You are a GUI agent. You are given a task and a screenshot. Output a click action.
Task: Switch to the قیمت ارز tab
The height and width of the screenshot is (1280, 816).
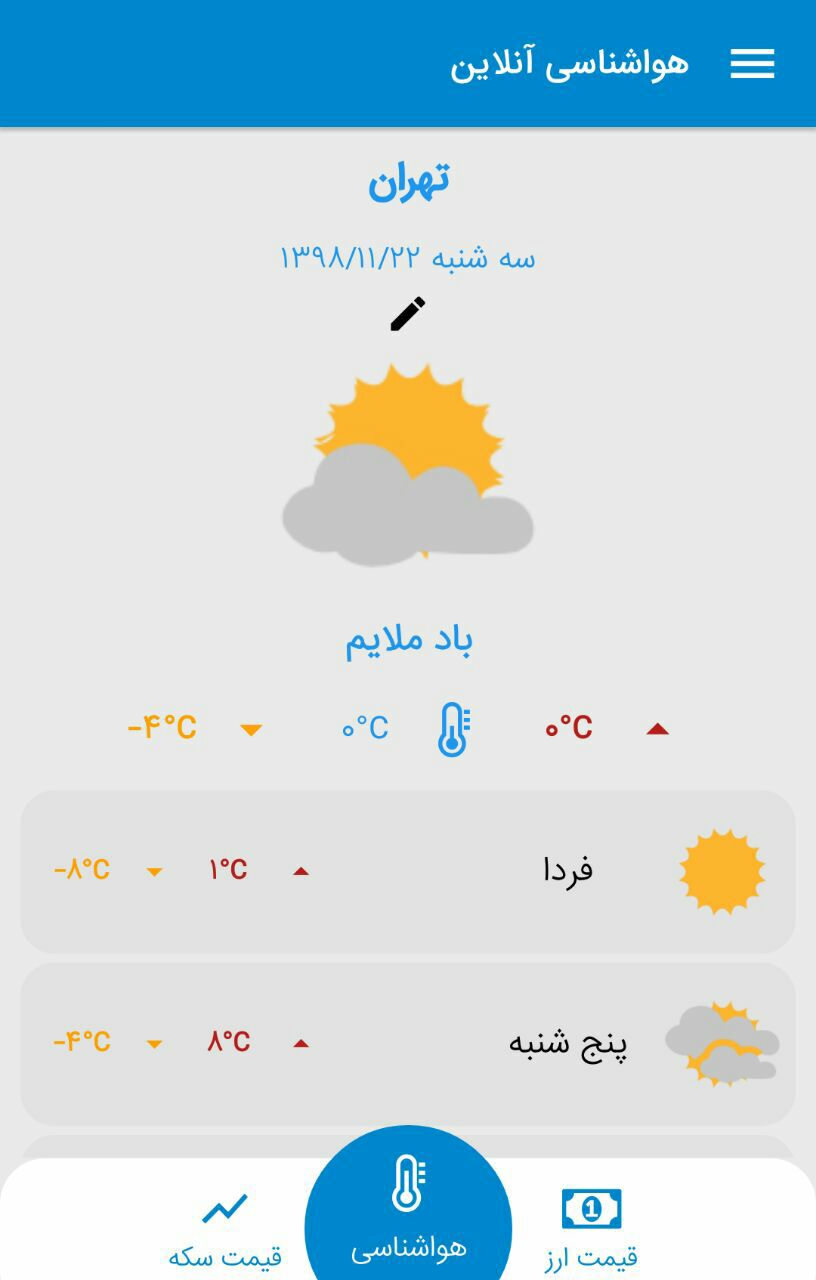point(591,1227)
